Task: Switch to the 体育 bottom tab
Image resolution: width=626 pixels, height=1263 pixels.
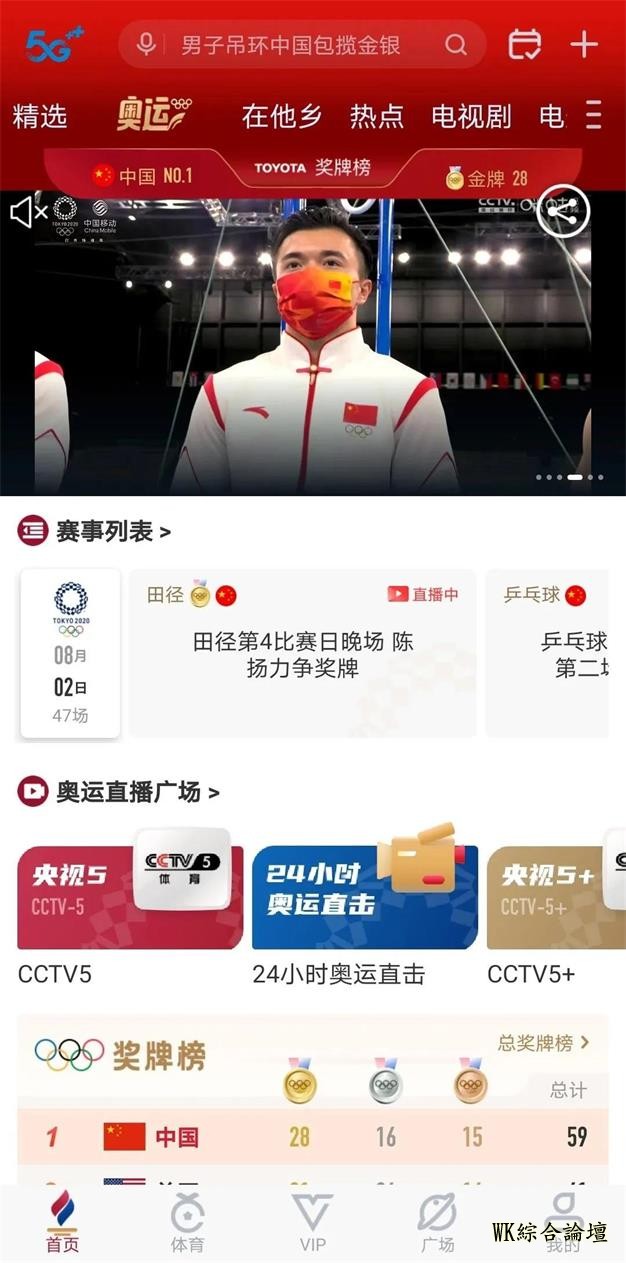Action: (x=187, y=1223)
